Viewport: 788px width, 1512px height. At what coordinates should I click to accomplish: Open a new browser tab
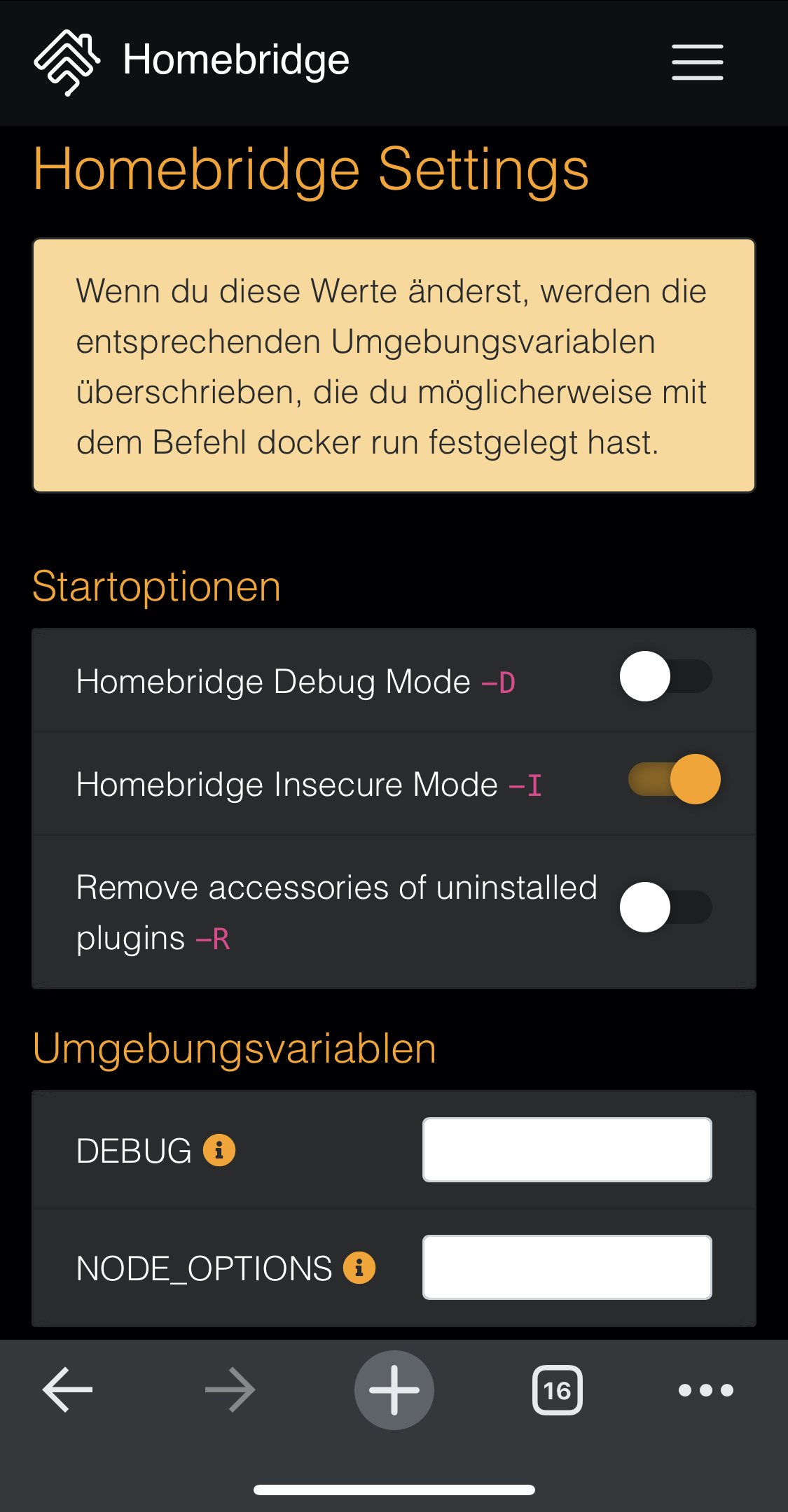click(x=394, y=1389)
